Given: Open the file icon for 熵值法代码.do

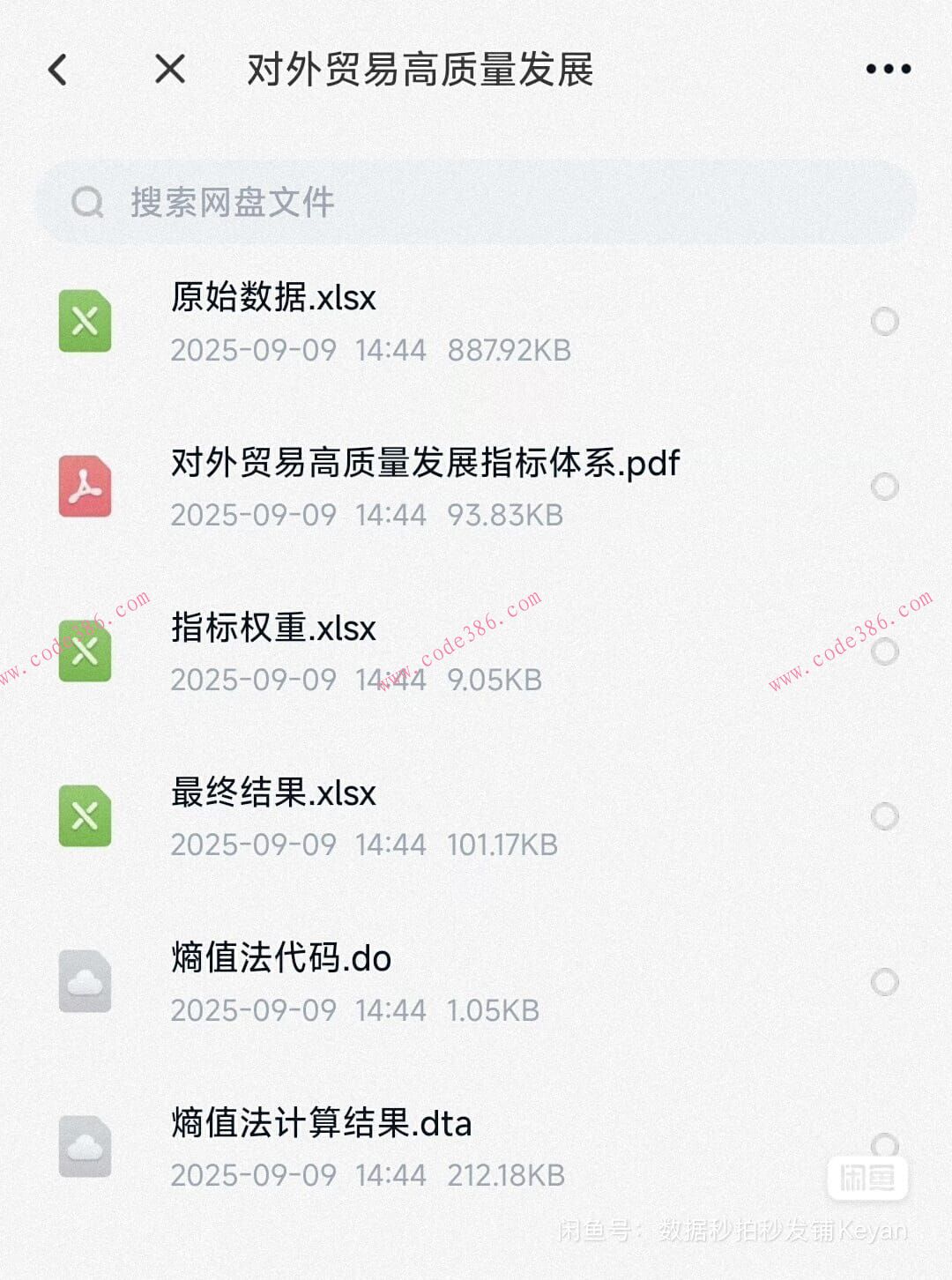Looking at the screenshot, I should pos(84,980).
